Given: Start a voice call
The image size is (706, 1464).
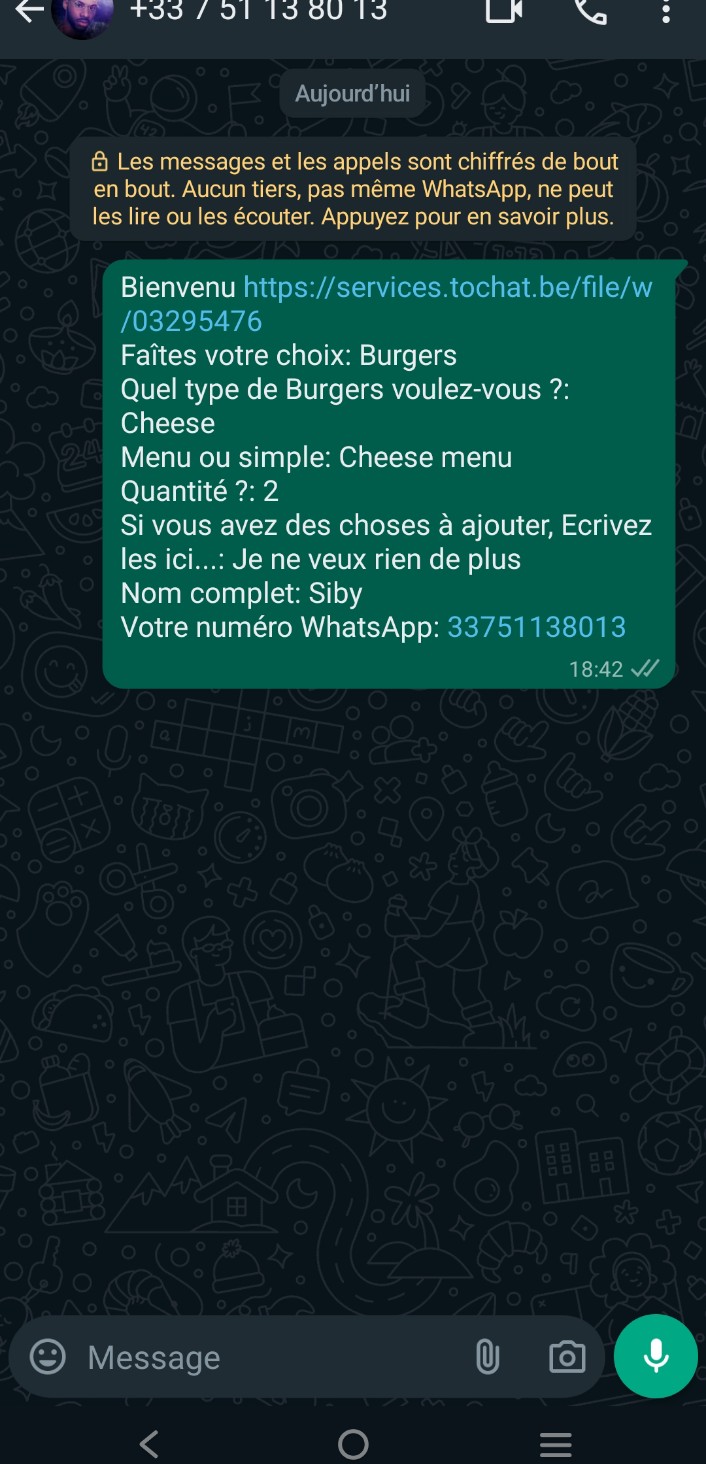Looking at the screenshot, I should pos(590,11).
